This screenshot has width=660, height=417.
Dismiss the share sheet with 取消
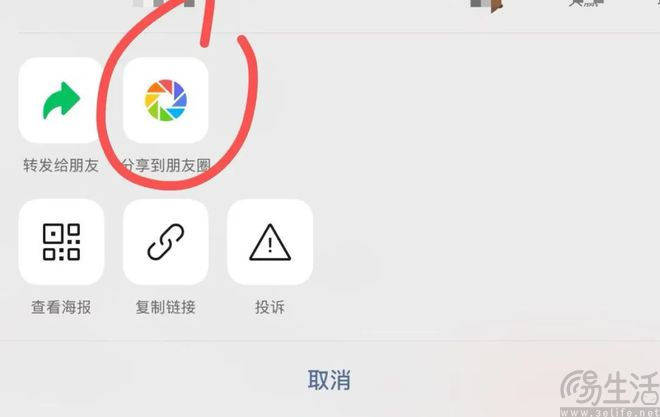coord(329,380)
